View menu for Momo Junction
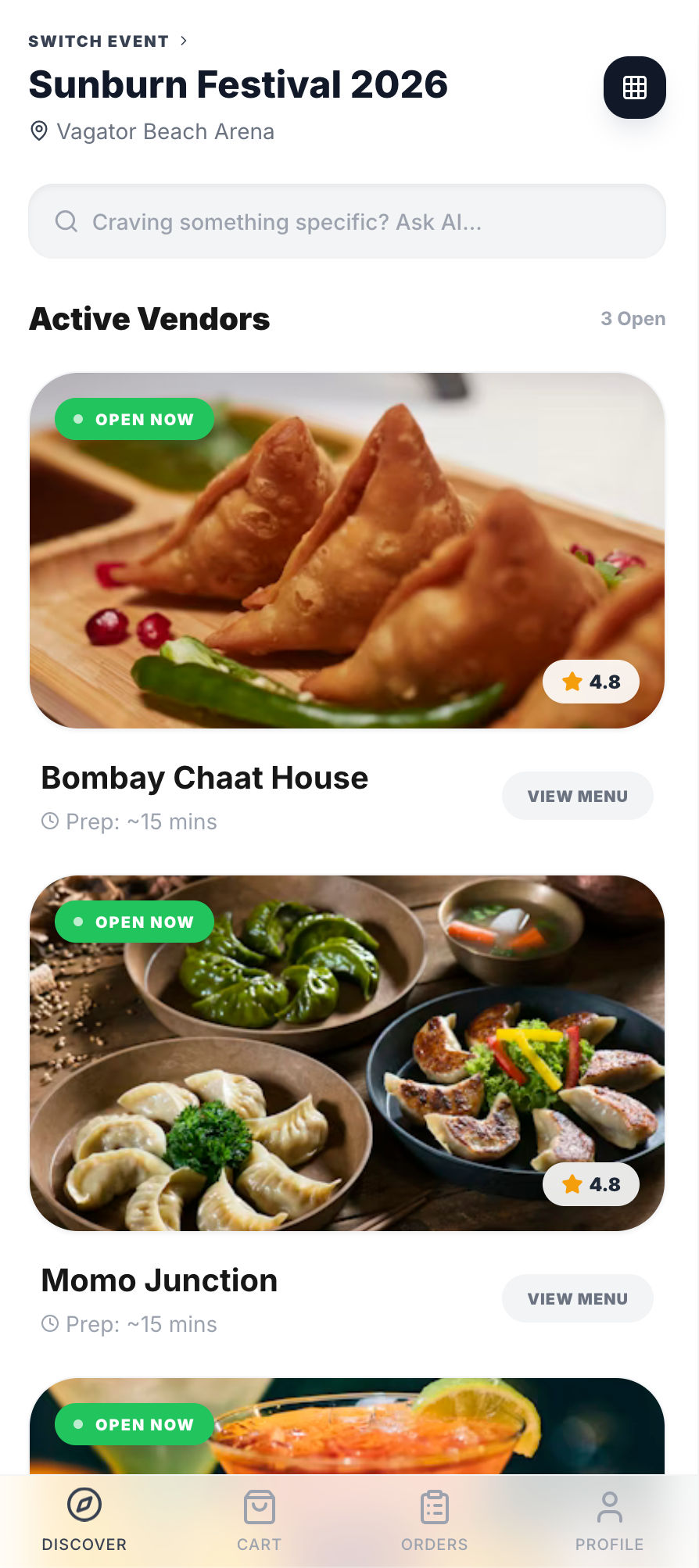 [x=577, y=1298]
